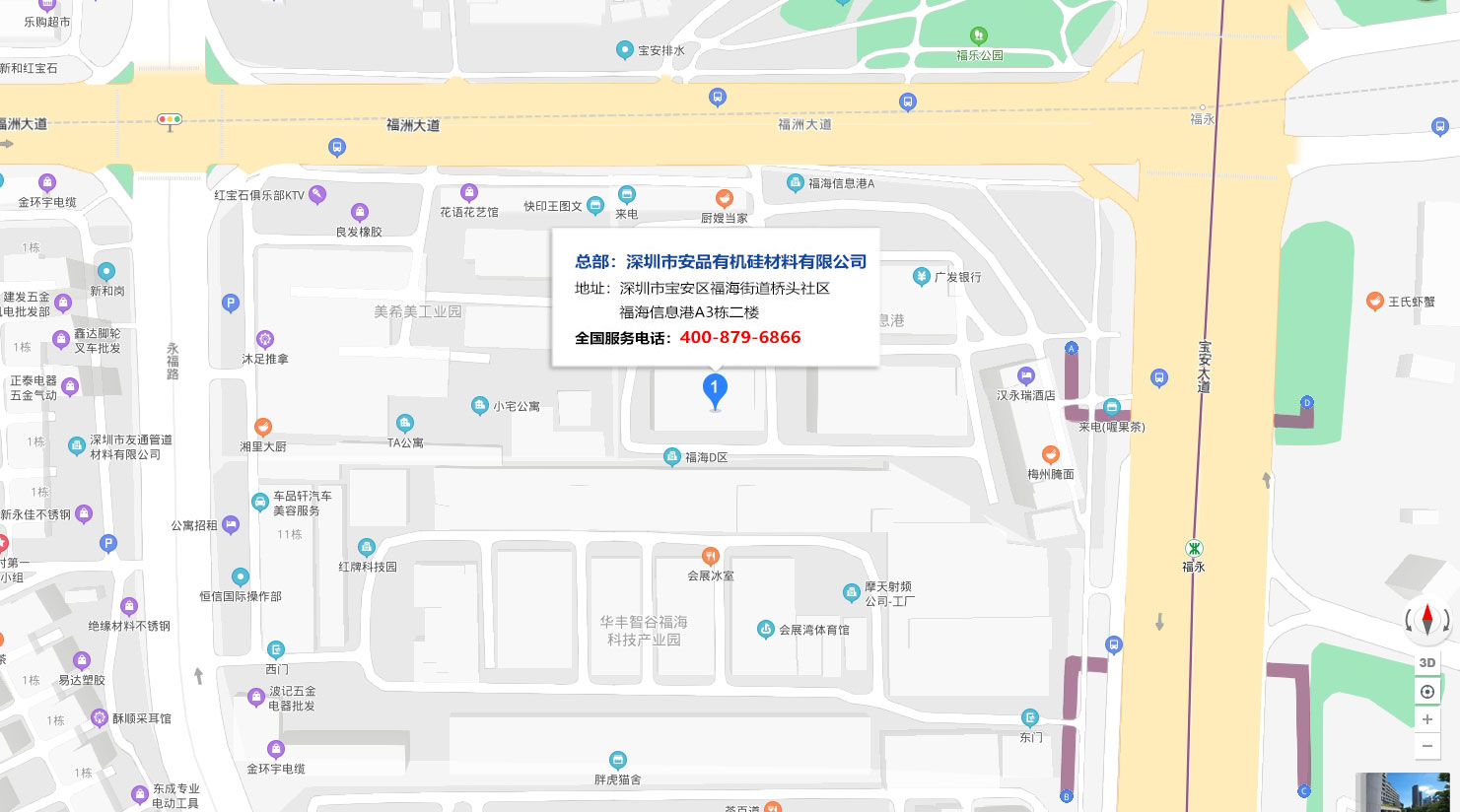
Task: Open the 小宅公寓 place marker
Action: pos(480,405)
